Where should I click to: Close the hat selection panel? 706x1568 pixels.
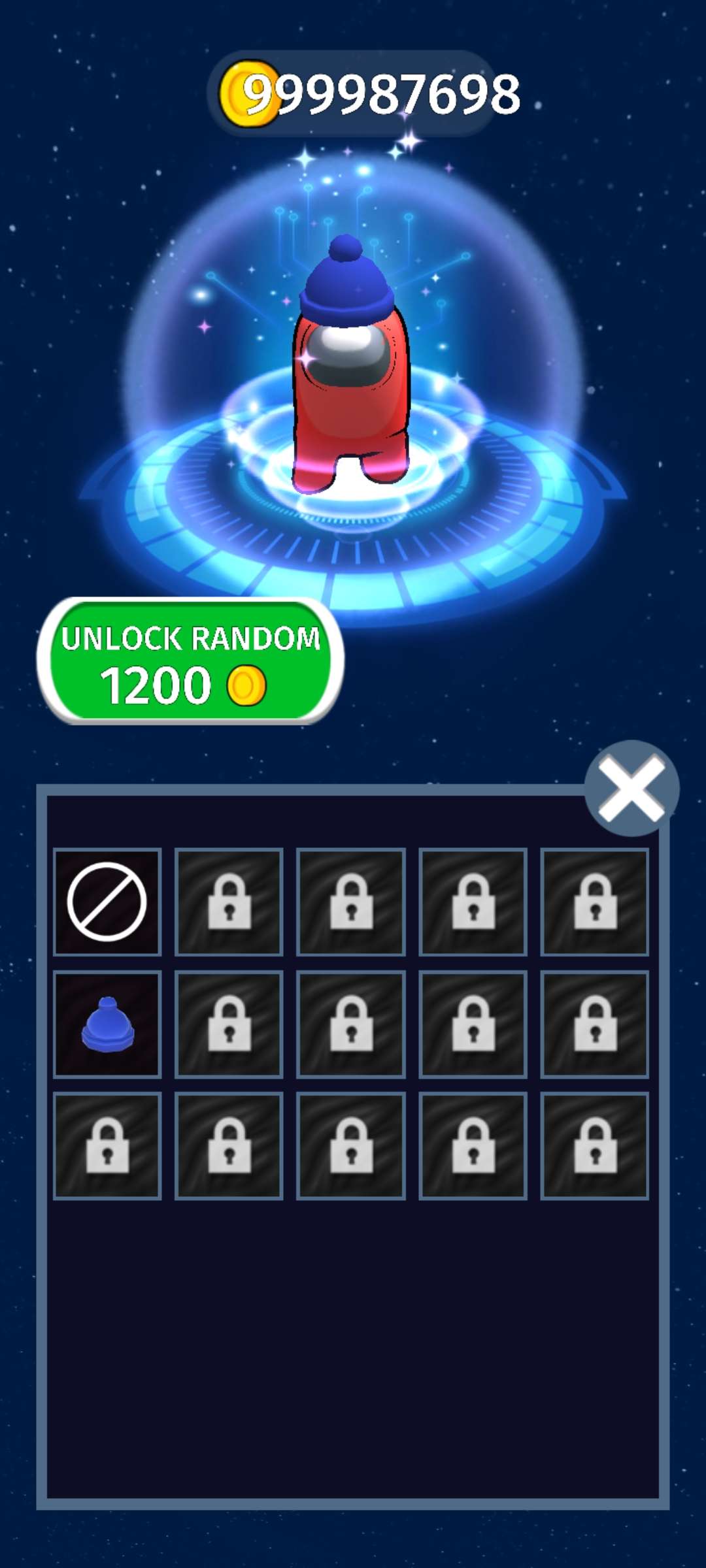point(631,788)
